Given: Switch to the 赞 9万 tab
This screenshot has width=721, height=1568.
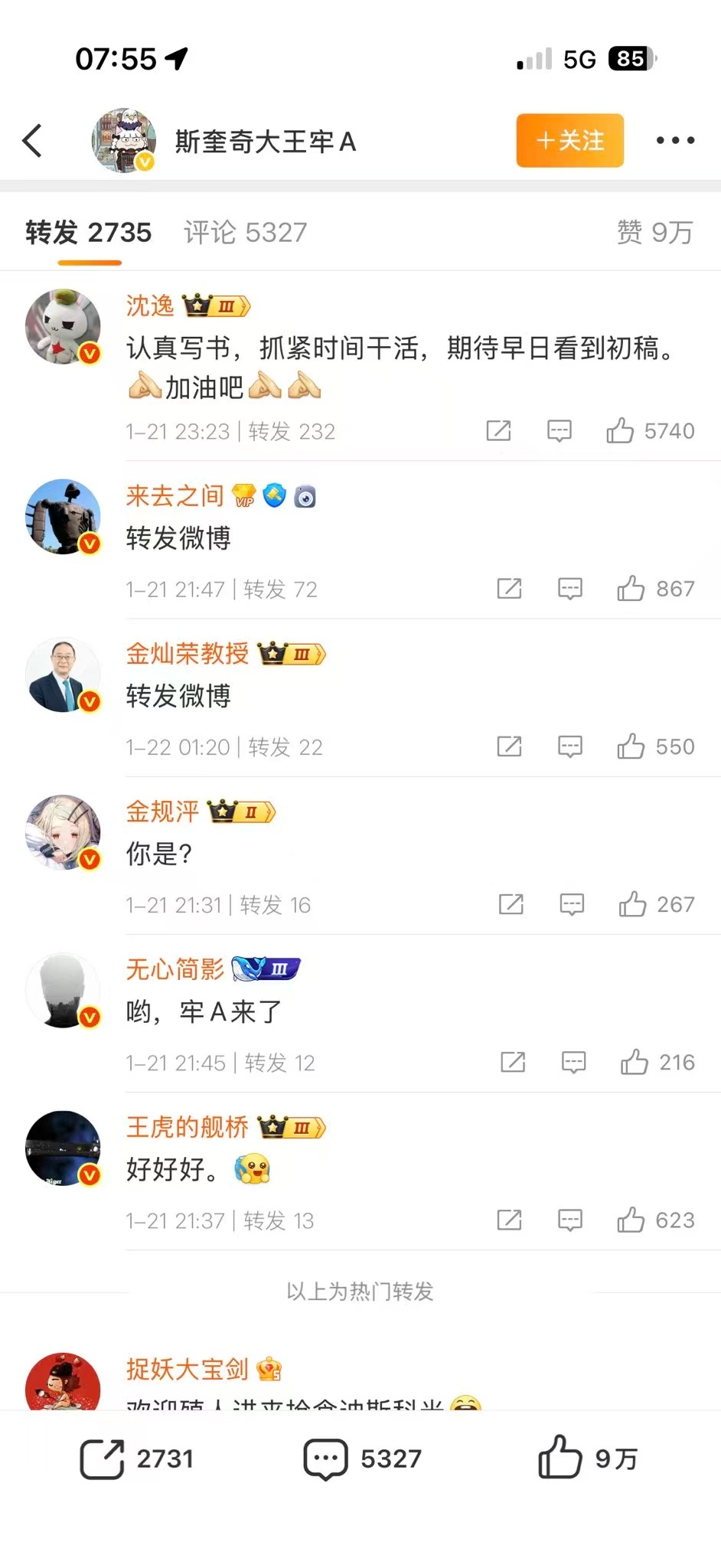Looking at the screenshot, I should click(654, 233).
